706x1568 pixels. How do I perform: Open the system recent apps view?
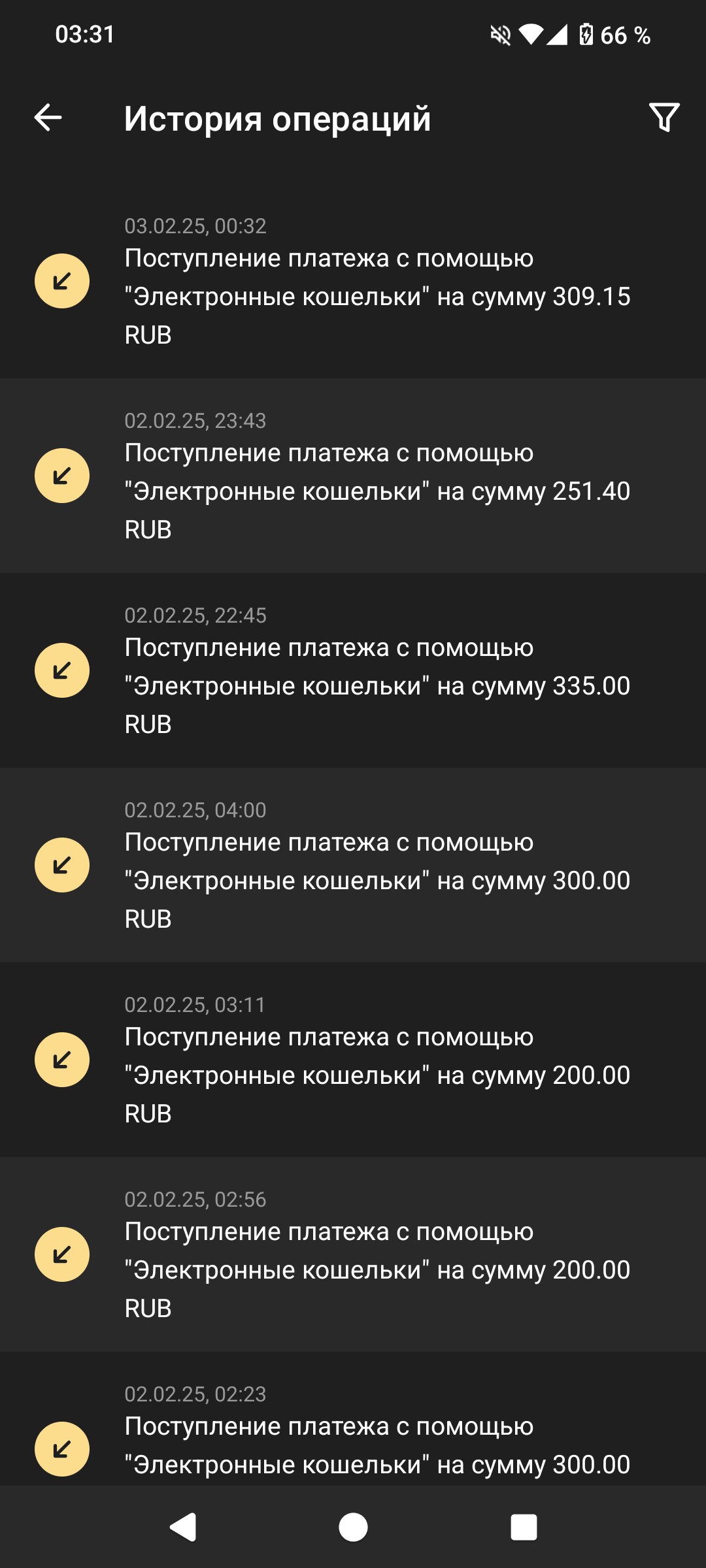point(524,1527)
